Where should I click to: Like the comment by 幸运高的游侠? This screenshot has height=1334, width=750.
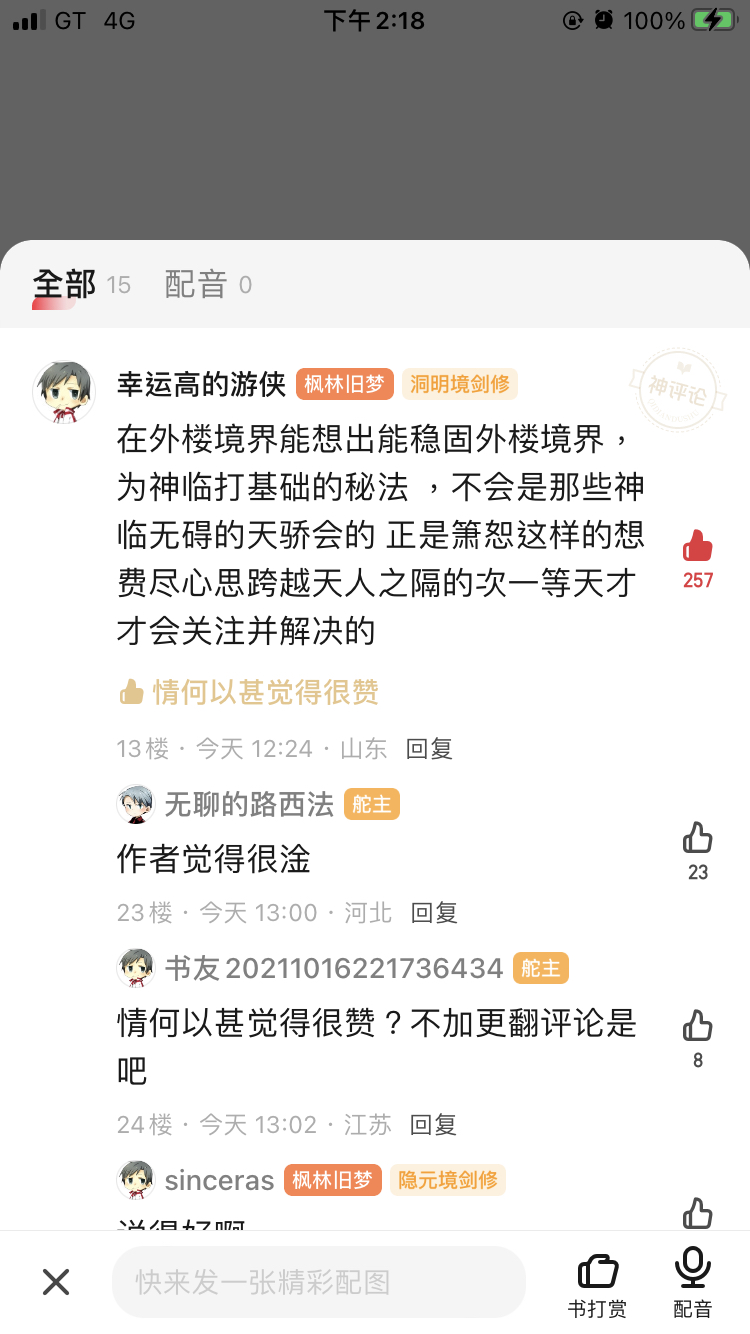(697, 558)
